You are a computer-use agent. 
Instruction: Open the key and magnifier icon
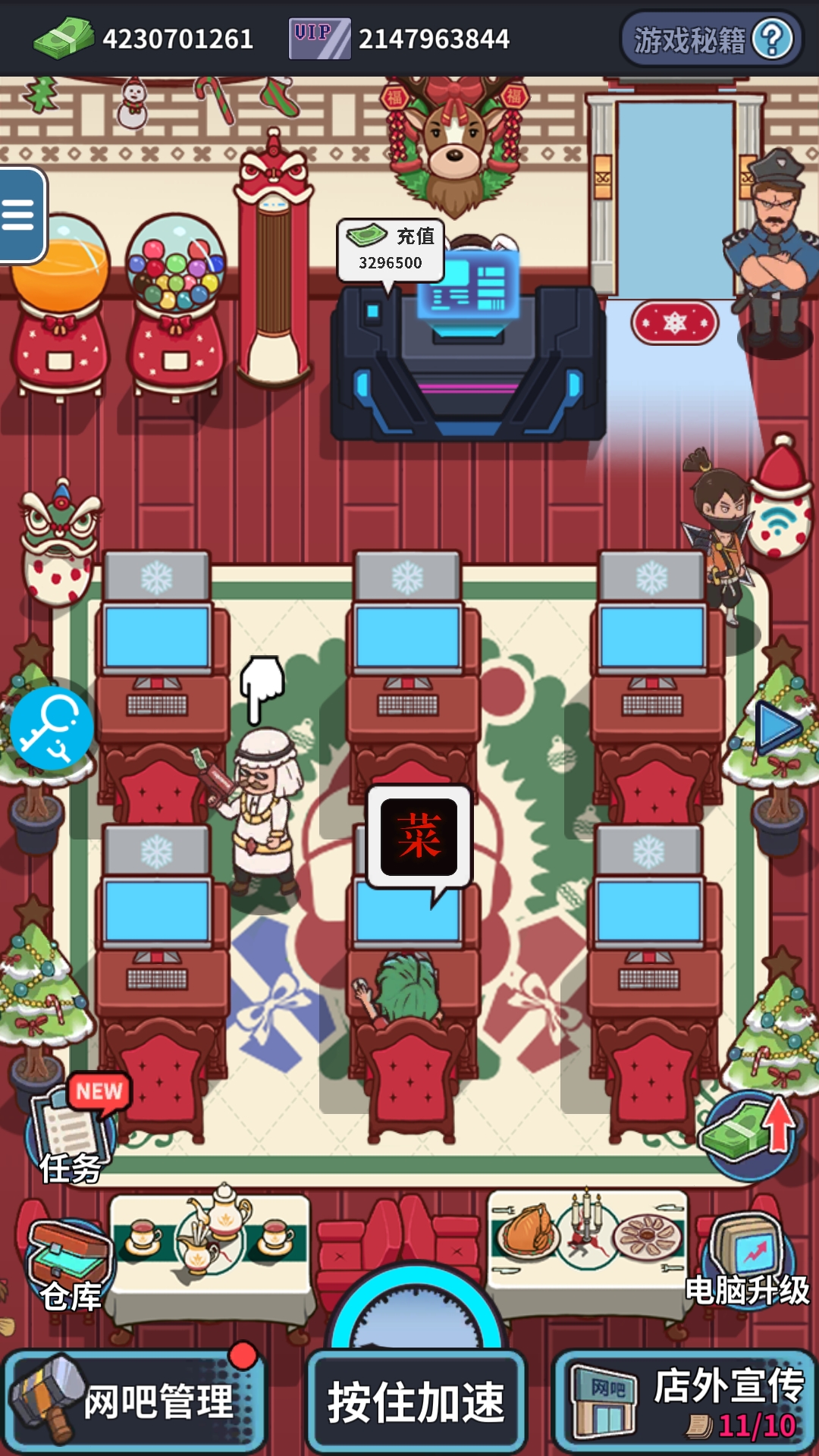click(x=51, y=728)
